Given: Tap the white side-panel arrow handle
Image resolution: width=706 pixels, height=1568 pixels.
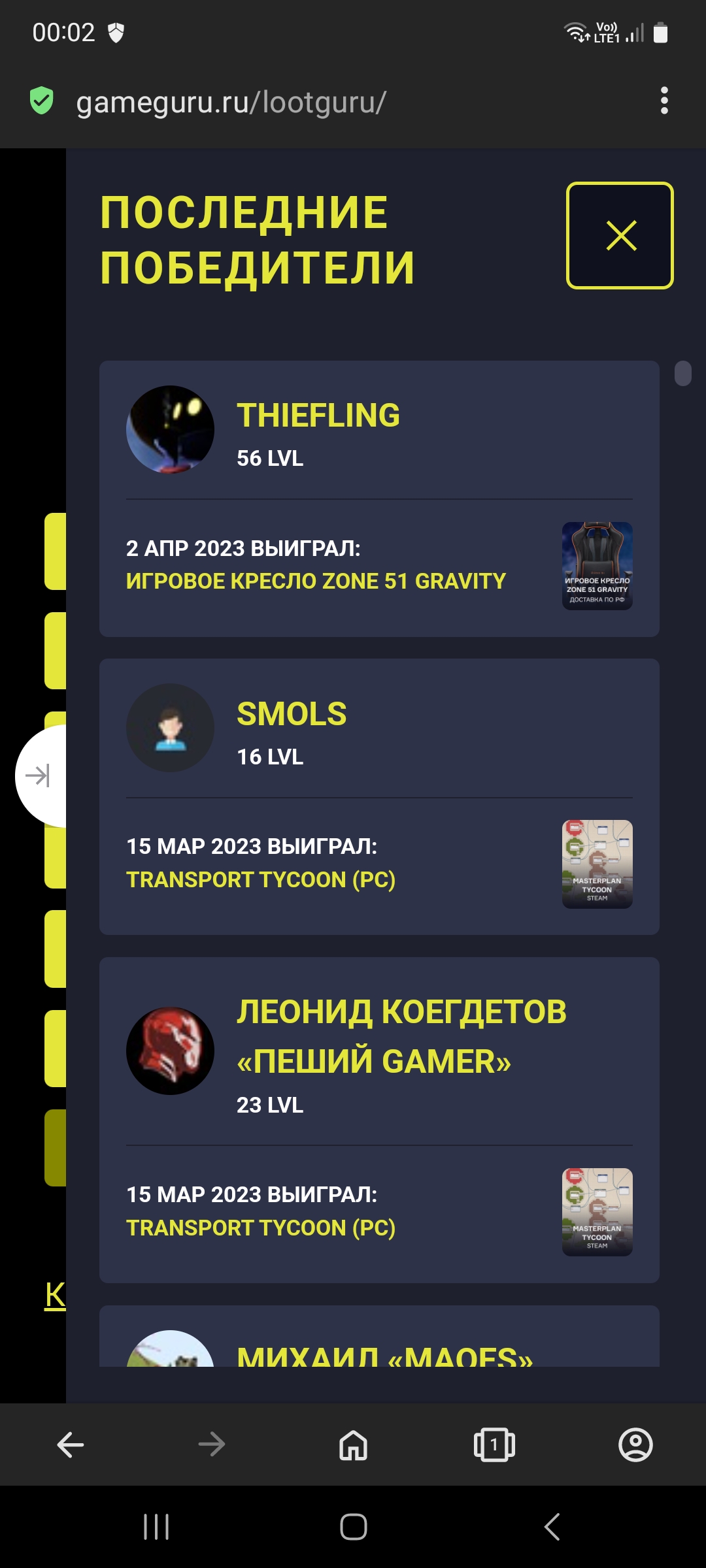Looking at the screenshot, I should click(x=41, y=776).
